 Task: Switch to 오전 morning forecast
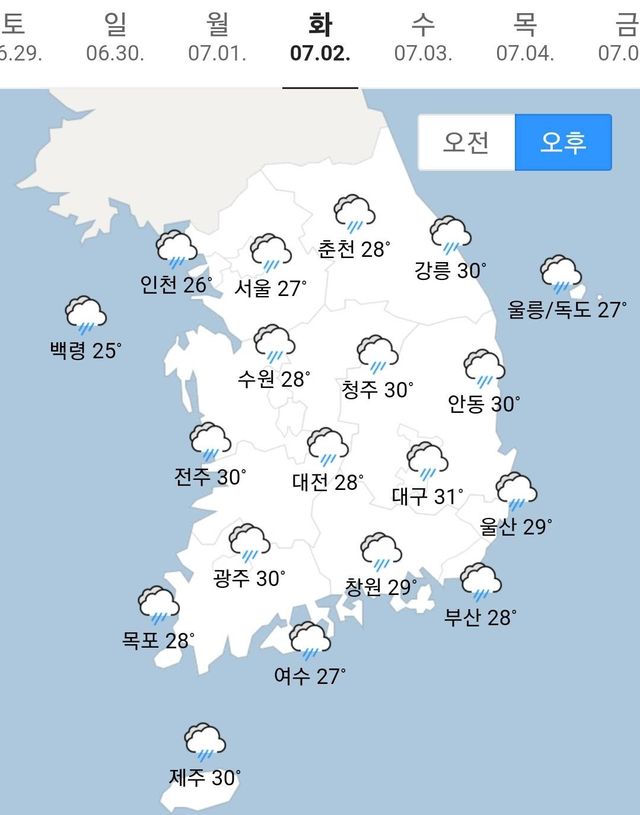click(x=466, y=142)
